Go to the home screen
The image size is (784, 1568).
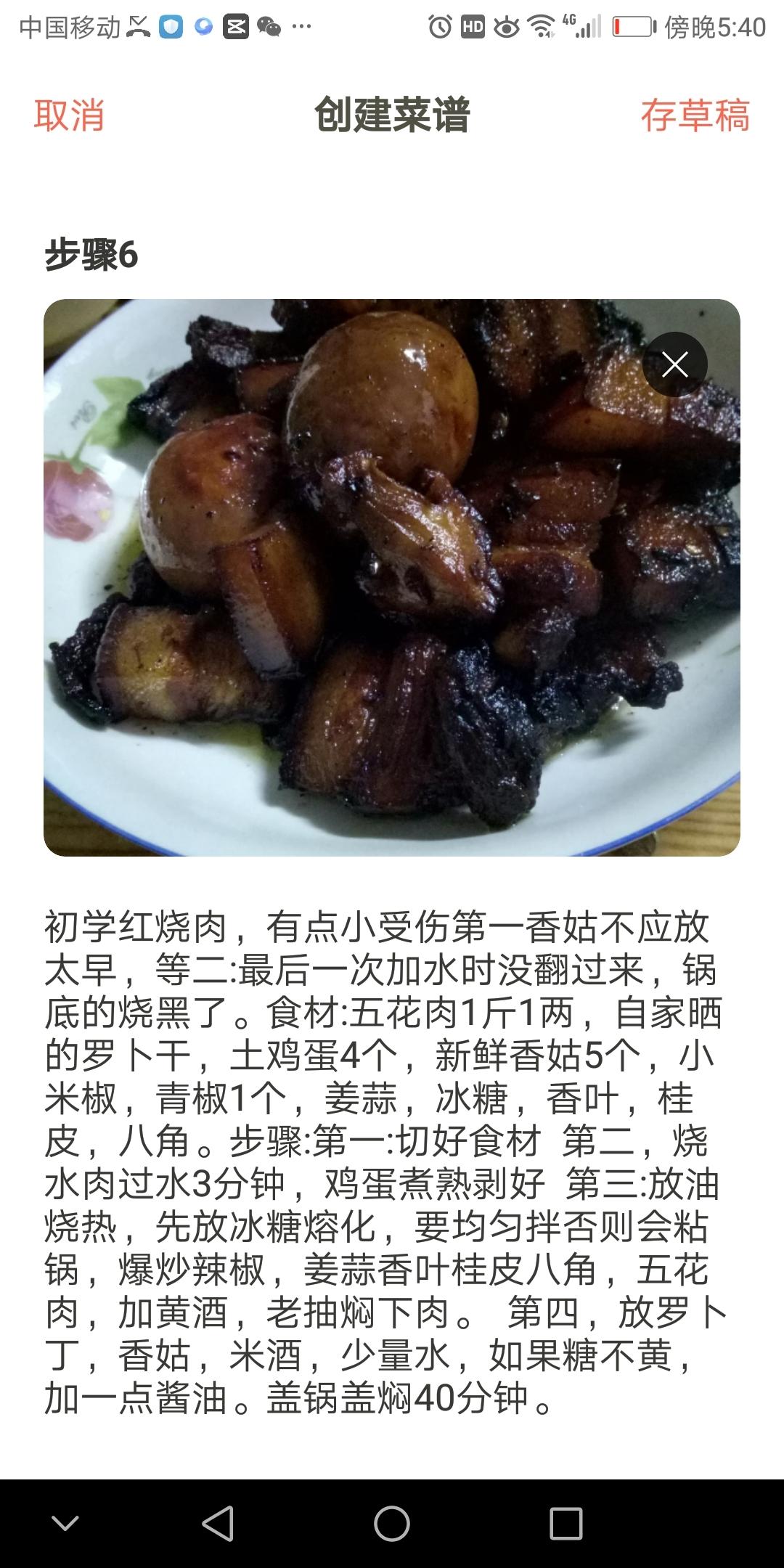click(392, 1523)
